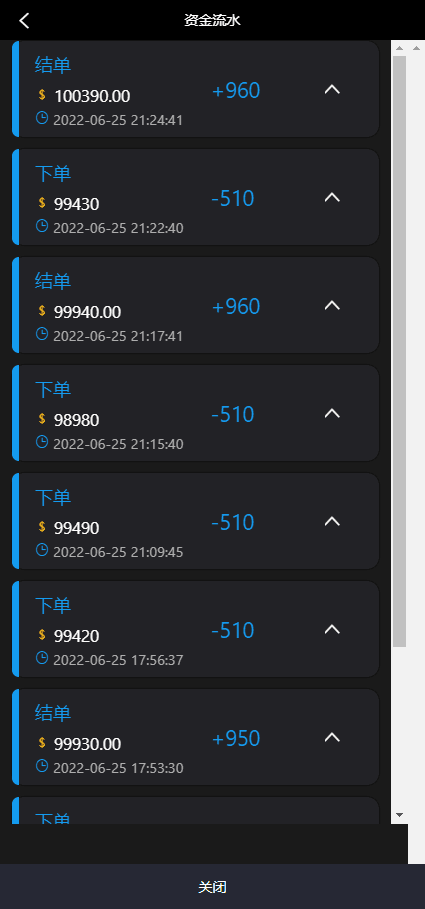Click the scrollbar's down arrow
Viewport: 425px width, 909px height.
(x=399, y=815)
